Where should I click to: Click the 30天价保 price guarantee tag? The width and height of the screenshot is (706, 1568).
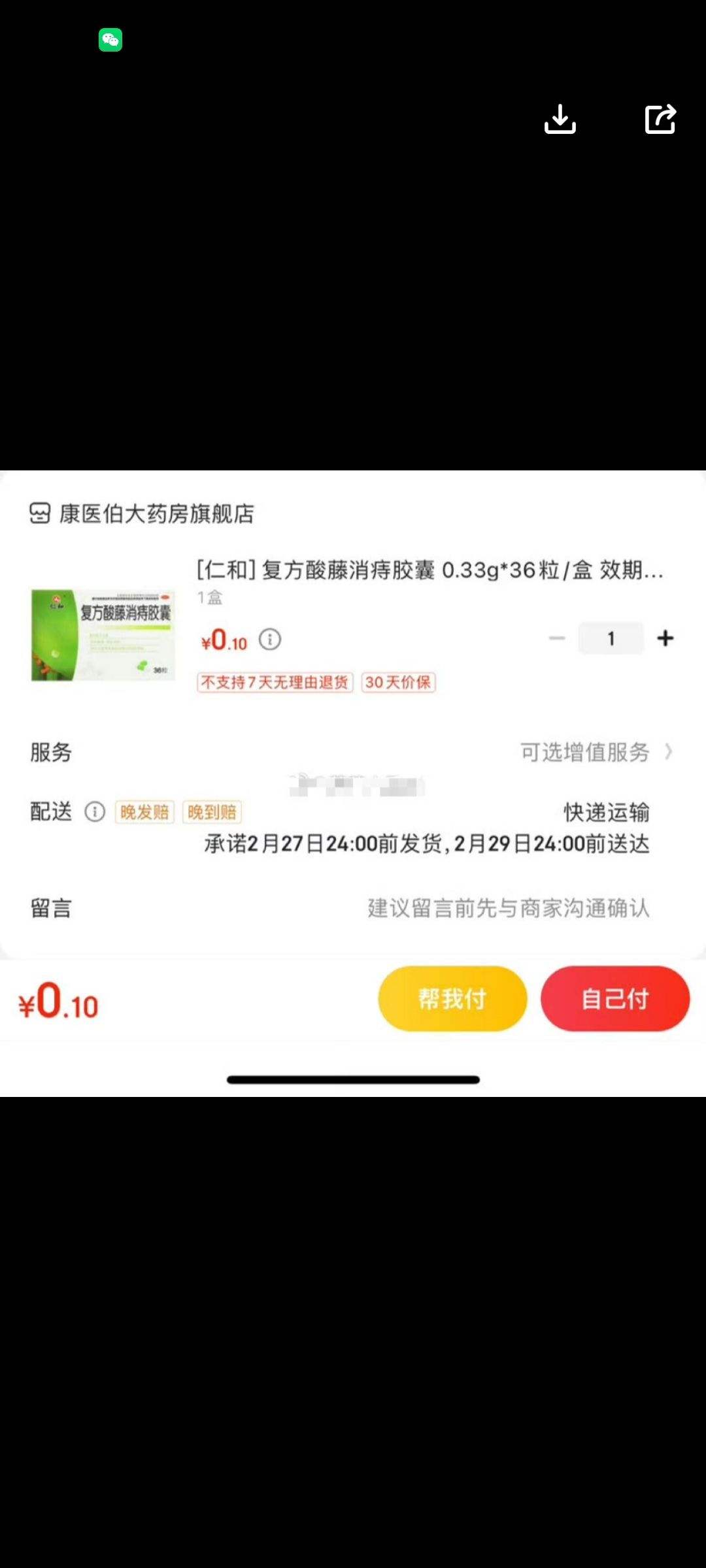click(400, 682)
